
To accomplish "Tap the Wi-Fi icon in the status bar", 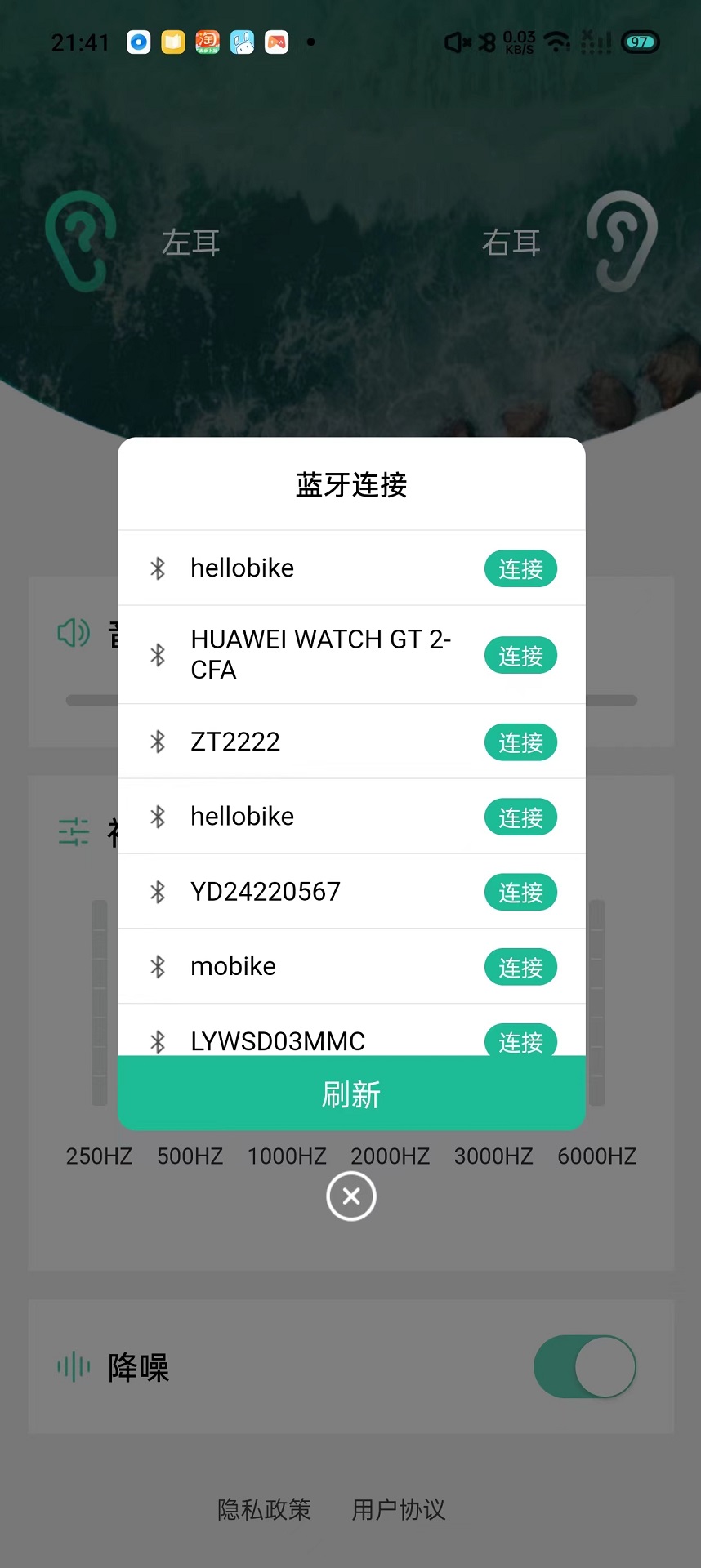I will click(x=555, y=41).
